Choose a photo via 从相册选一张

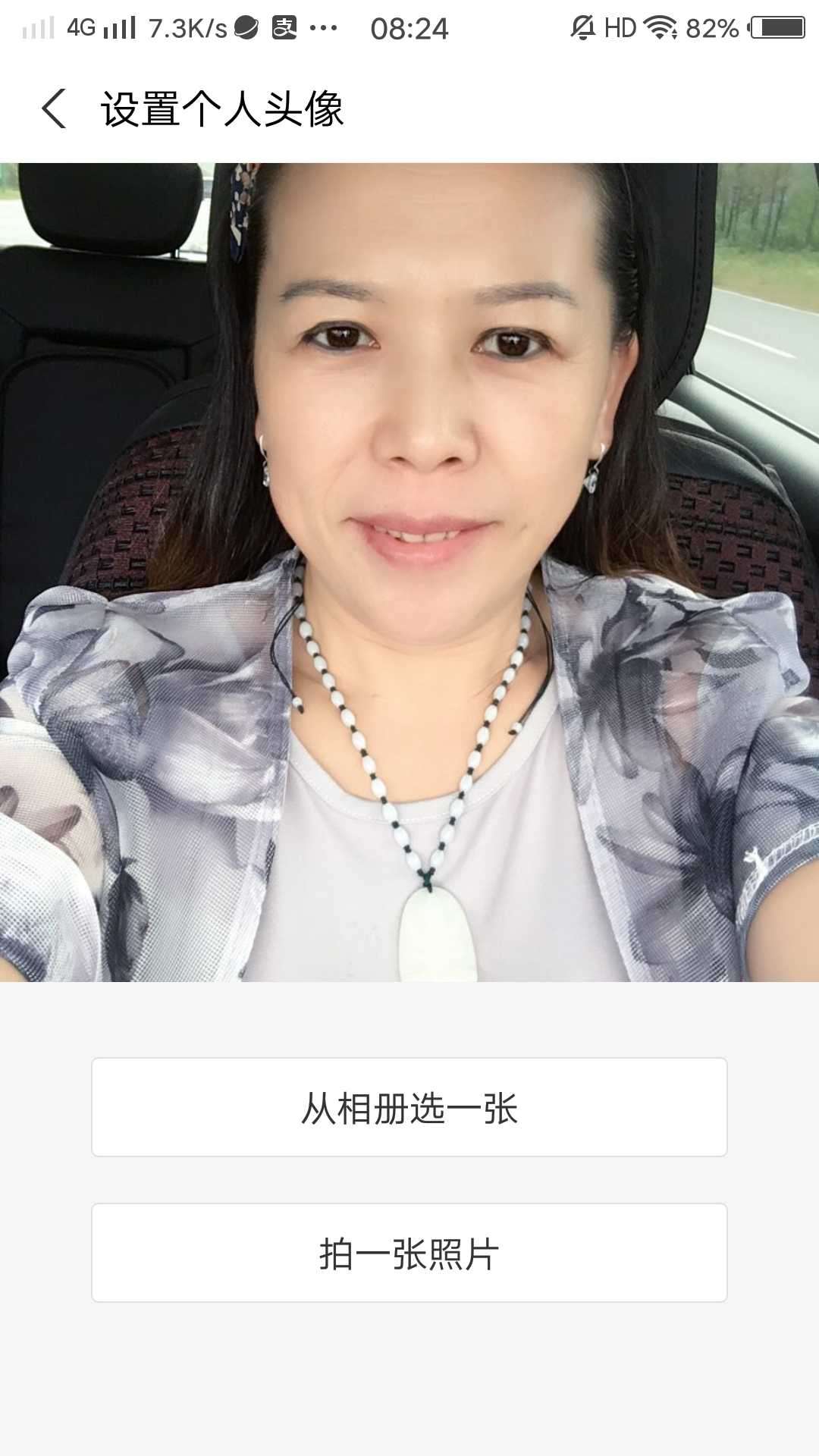pyautogui.click(x=409, y=1108)
